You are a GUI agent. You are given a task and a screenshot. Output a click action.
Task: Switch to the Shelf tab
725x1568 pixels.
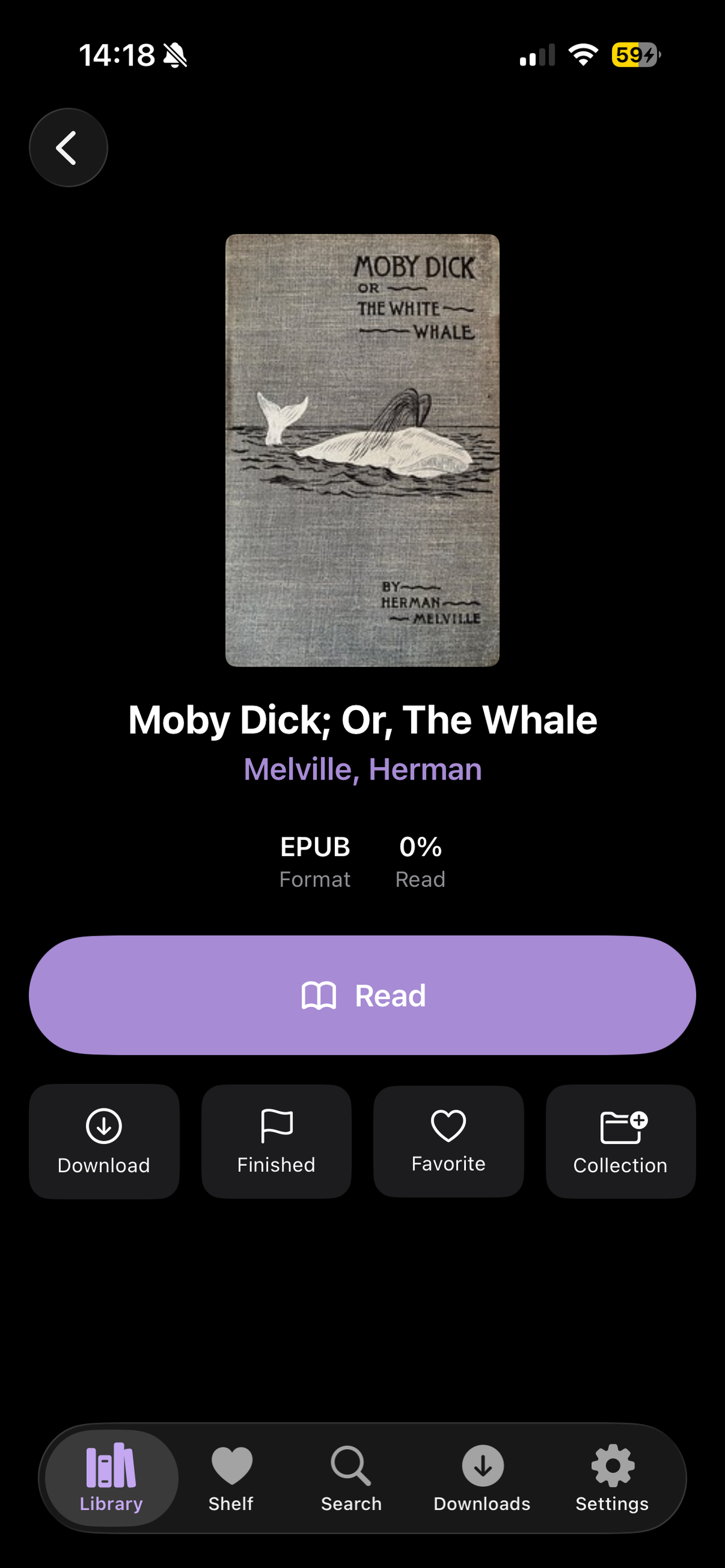[x=231, y=1478]
